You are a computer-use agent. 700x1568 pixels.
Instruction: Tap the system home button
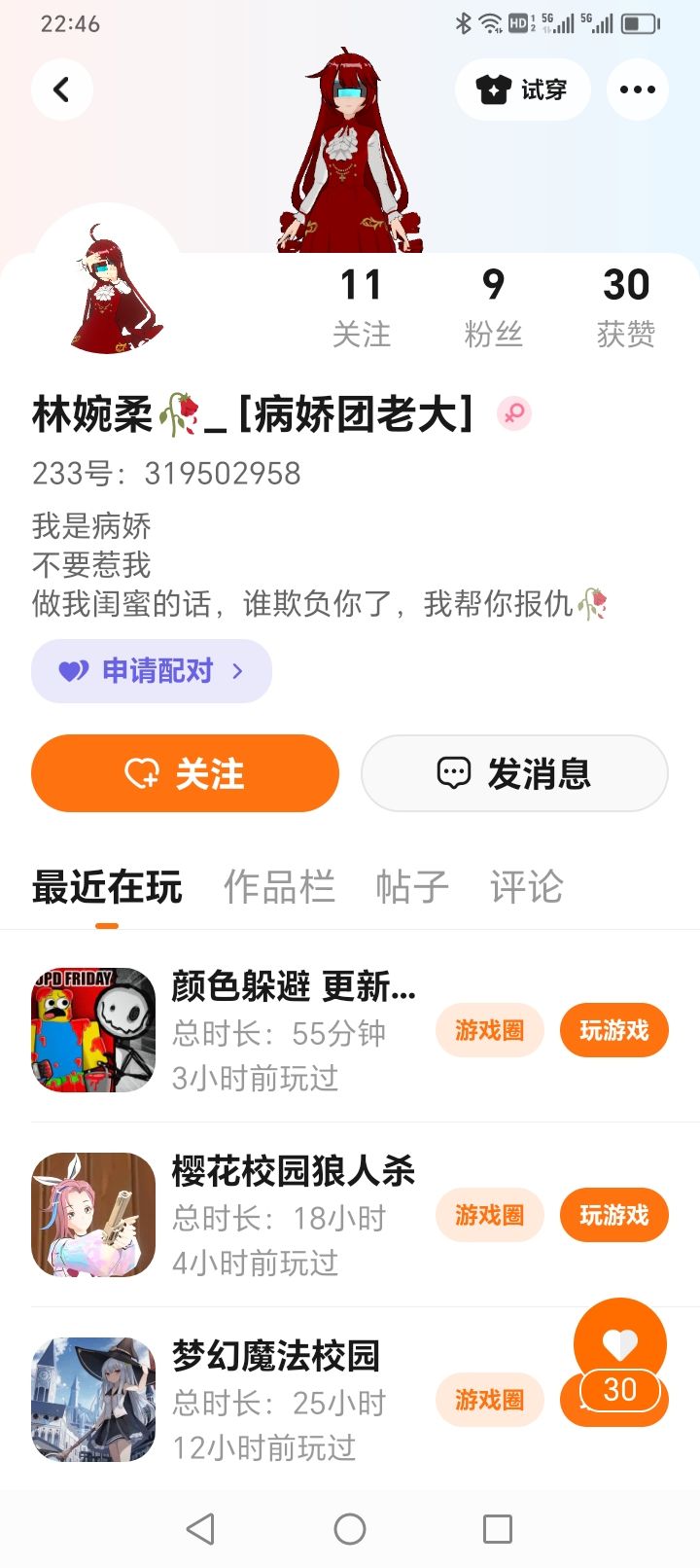350,1529
